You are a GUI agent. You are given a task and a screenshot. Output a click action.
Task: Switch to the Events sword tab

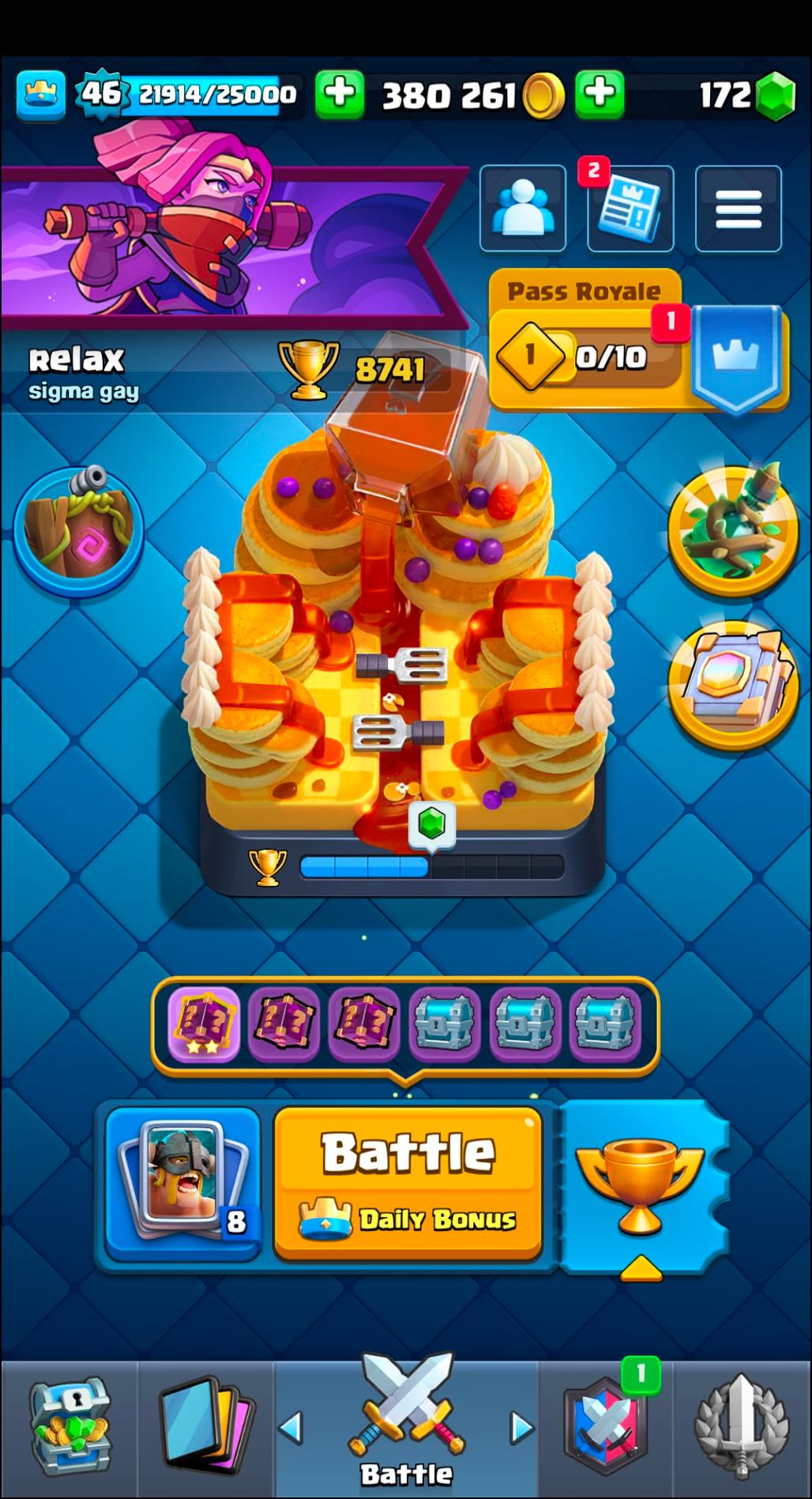coord(741,1427)
